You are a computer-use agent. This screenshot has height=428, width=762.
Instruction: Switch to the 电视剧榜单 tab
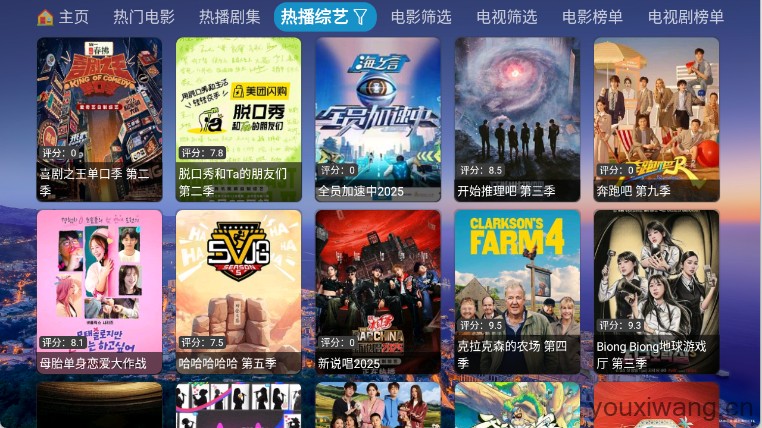[686, 17]
